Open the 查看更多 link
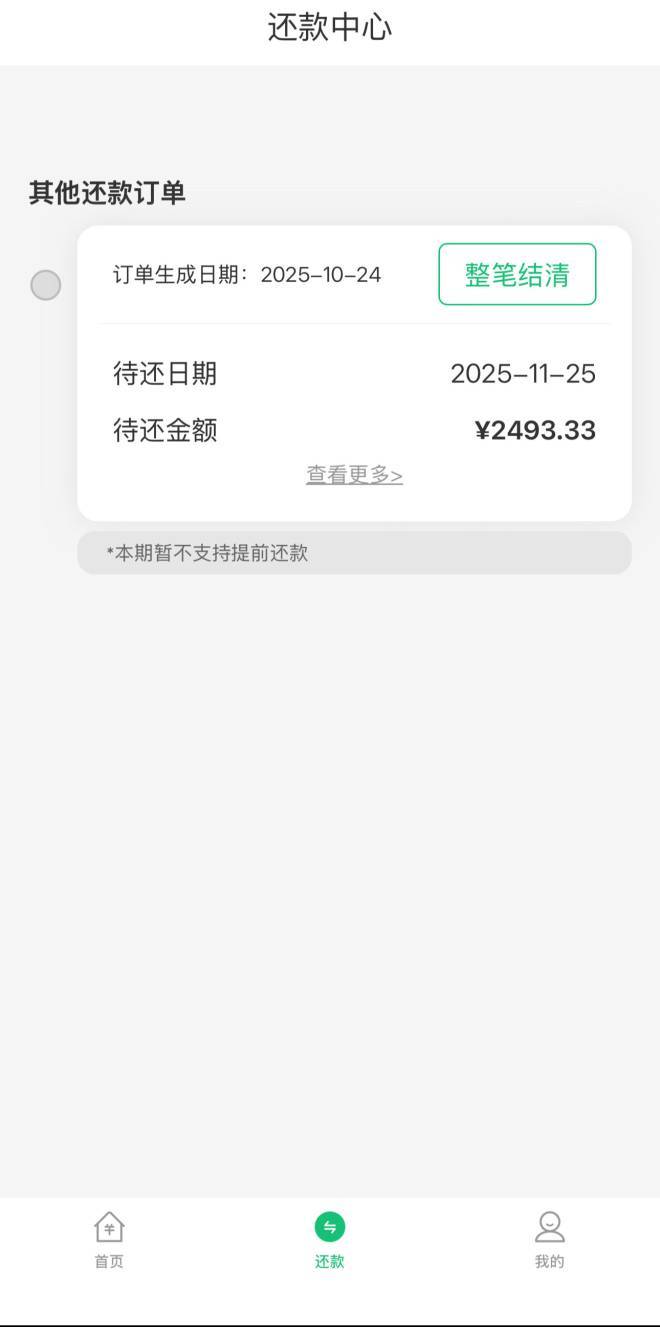Viewport: 660px width, 1327px height. [354, 475]
